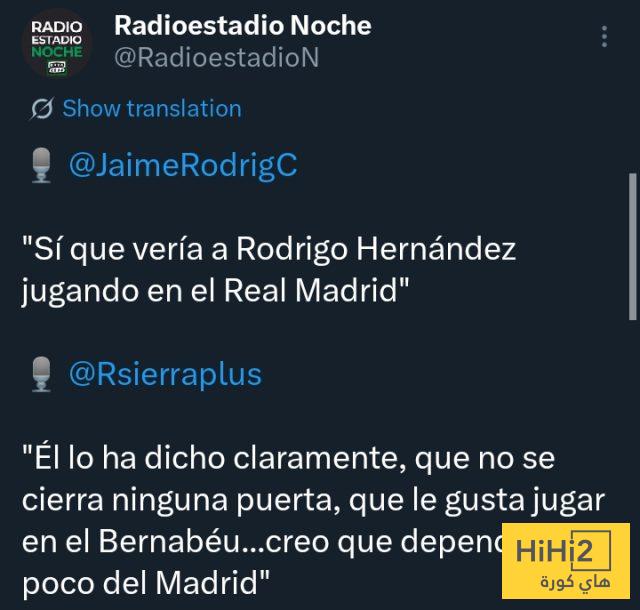Open the @JaimeRodrigC mention
This screenshot has width=640, height=610.
coord(182,165)
